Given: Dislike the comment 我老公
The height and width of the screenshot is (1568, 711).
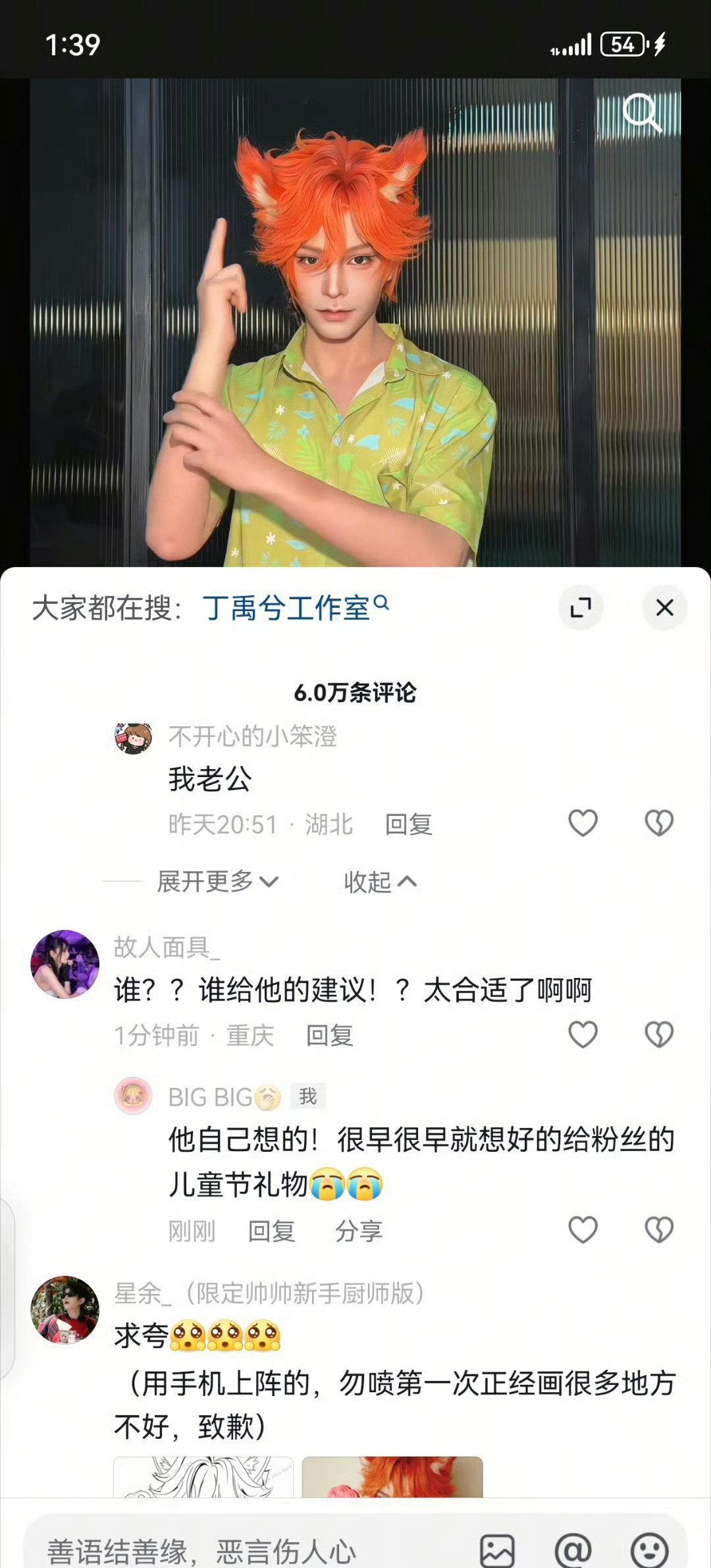Looking at the screenshot, I should coord(659,823).
